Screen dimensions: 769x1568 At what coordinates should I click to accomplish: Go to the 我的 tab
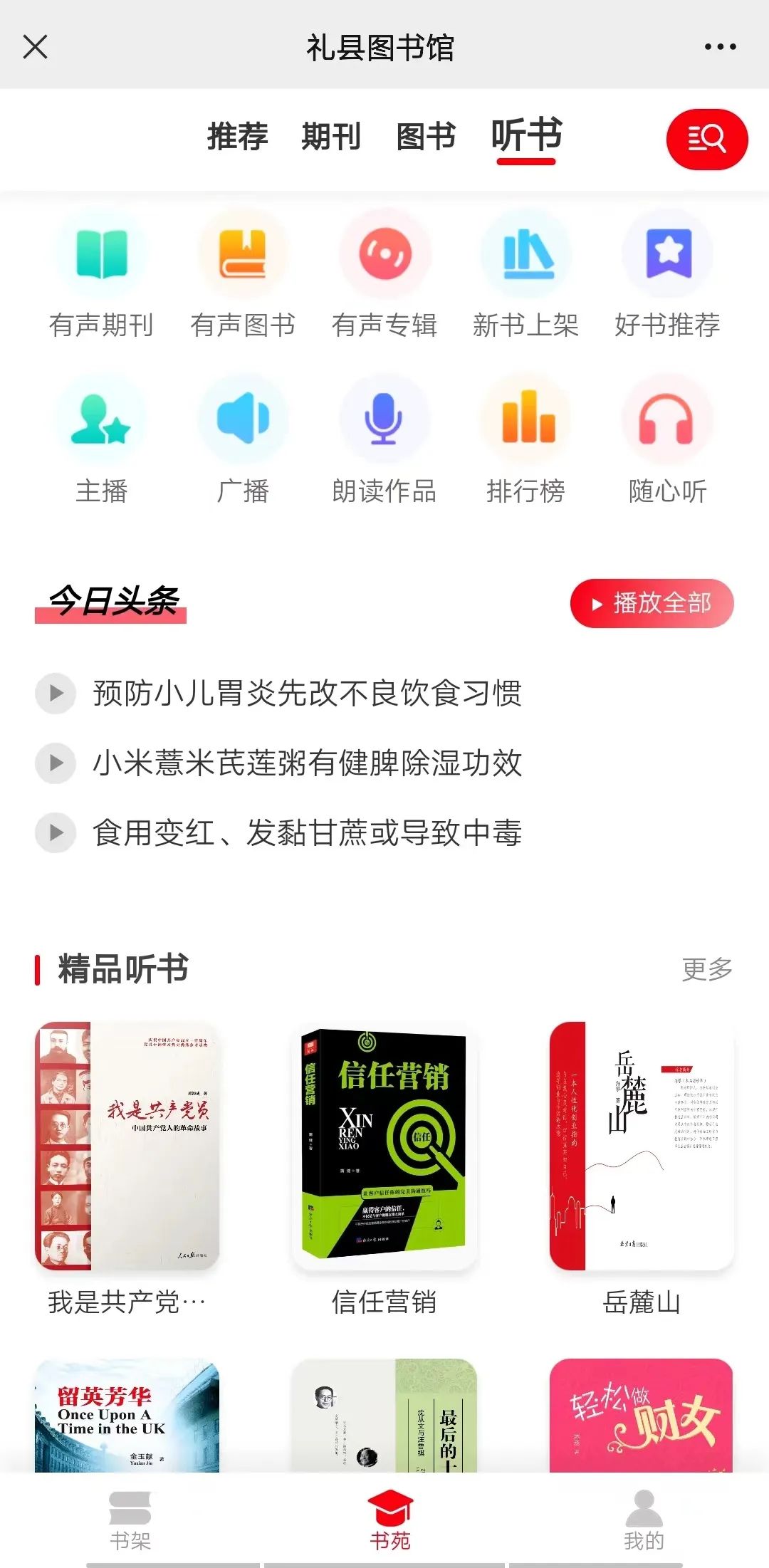tap(644, 1520)
